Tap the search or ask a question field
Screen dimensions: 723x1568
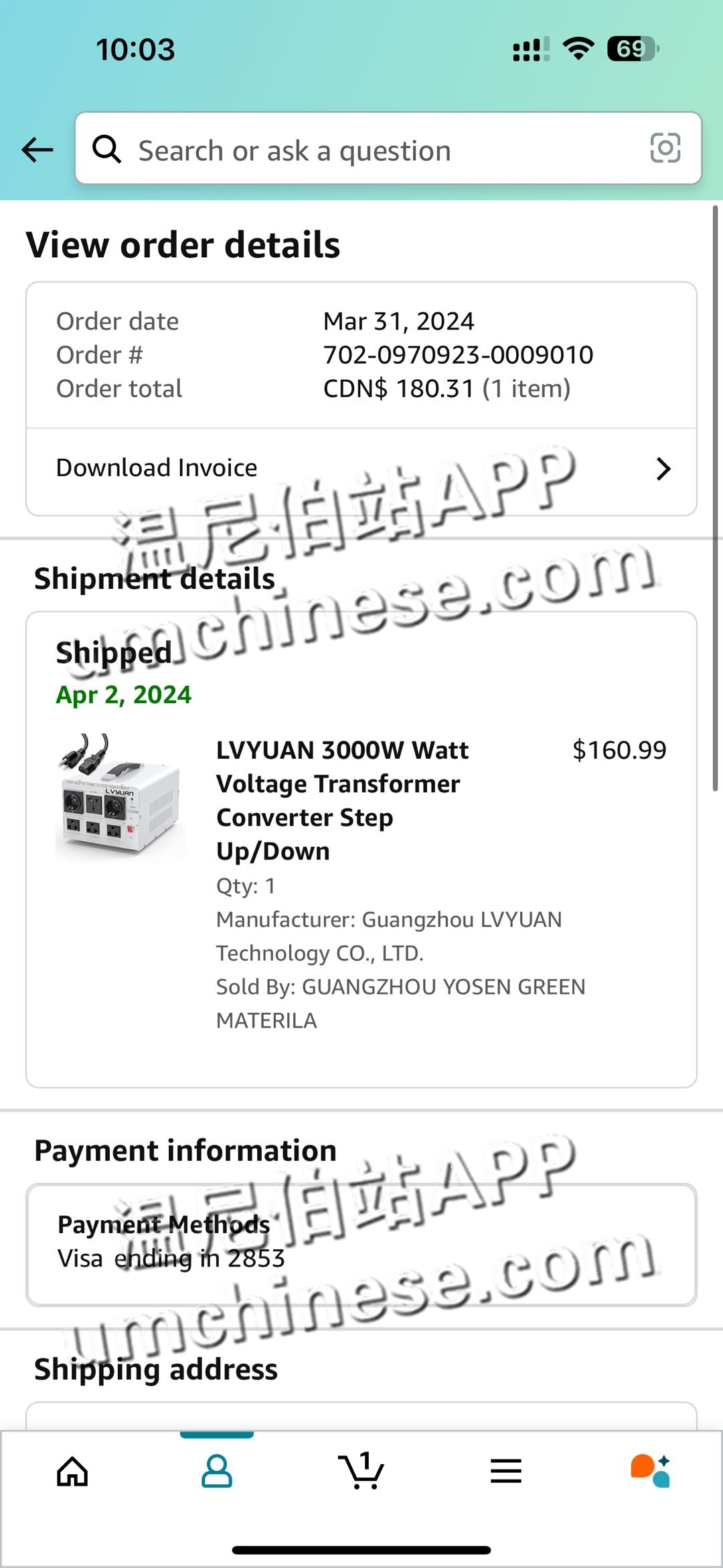(361, 150)
